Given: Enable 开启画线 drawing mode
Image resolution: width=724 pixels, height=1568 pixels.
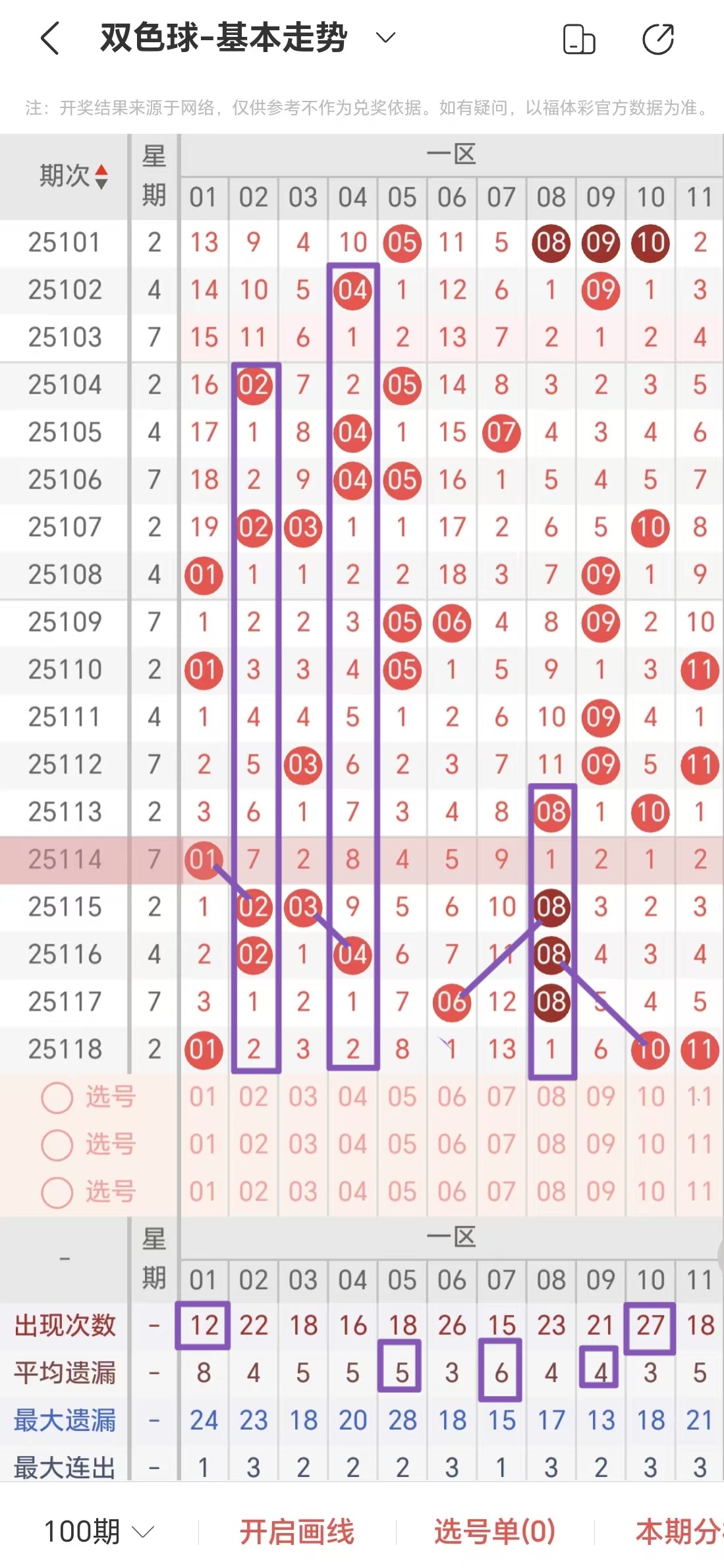Looking at the screenshot, I should pyautogui.click(x=298, y=1528).
